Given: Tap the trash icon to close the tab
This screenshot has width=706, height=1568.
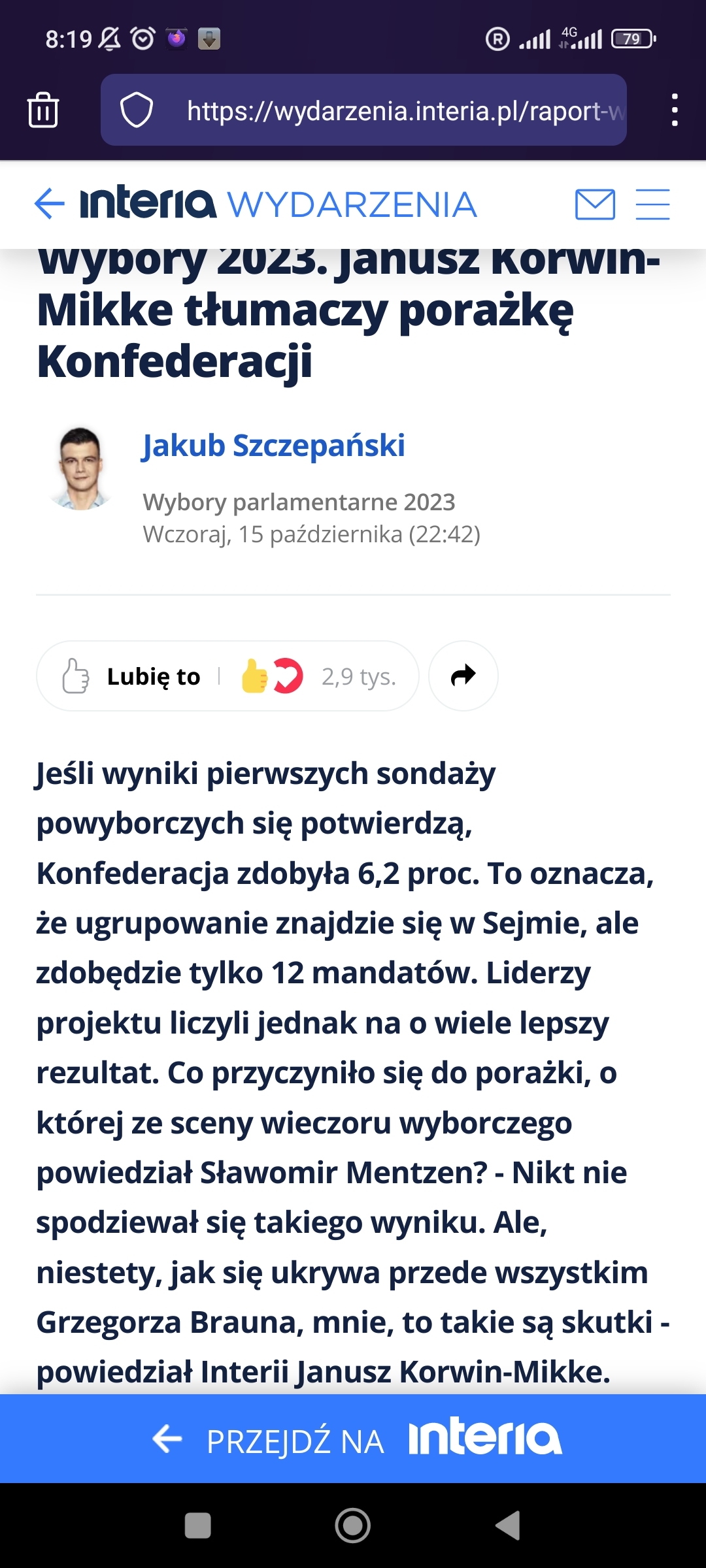Looking at the screenshot, I should (x=43, y=110).
